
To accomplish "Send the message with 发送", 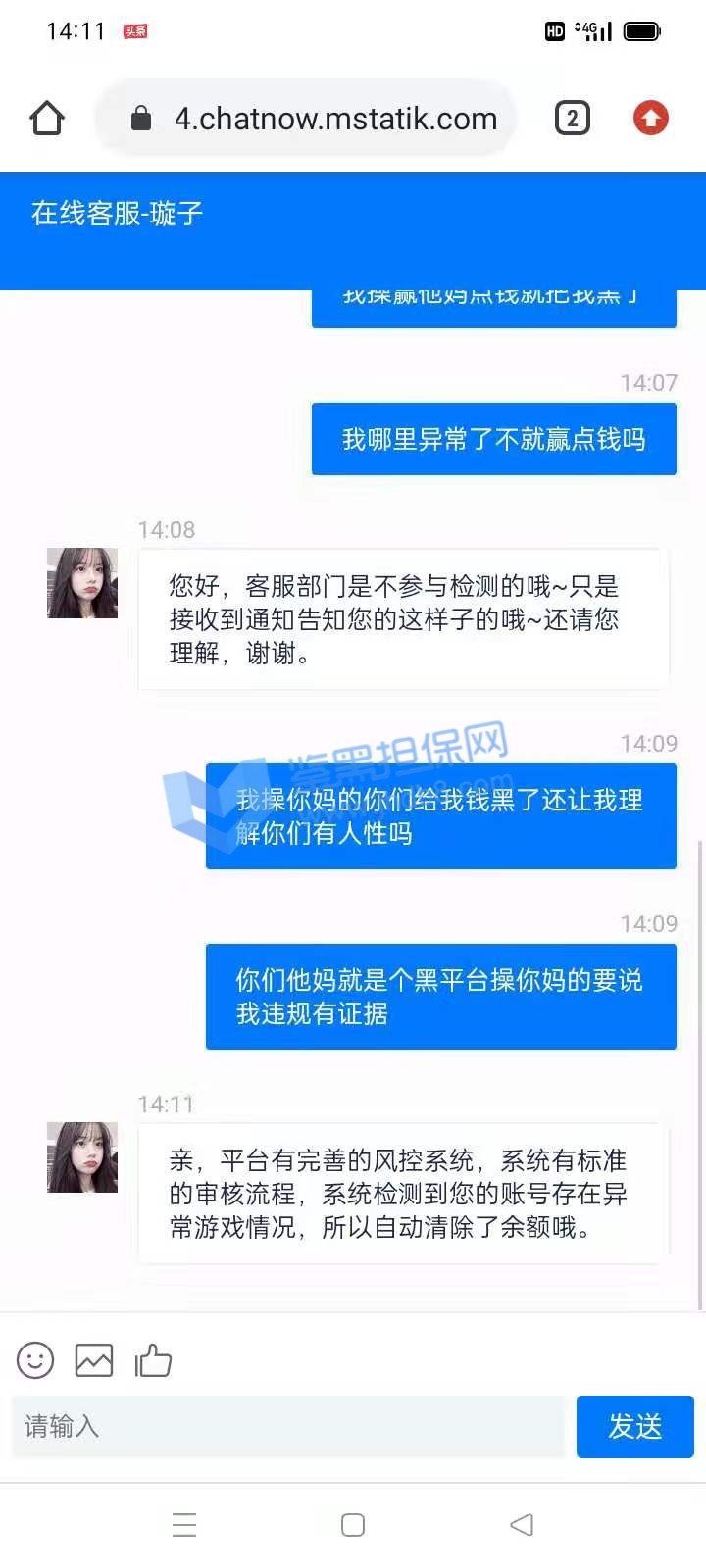I will click(x=634, y=1427).
